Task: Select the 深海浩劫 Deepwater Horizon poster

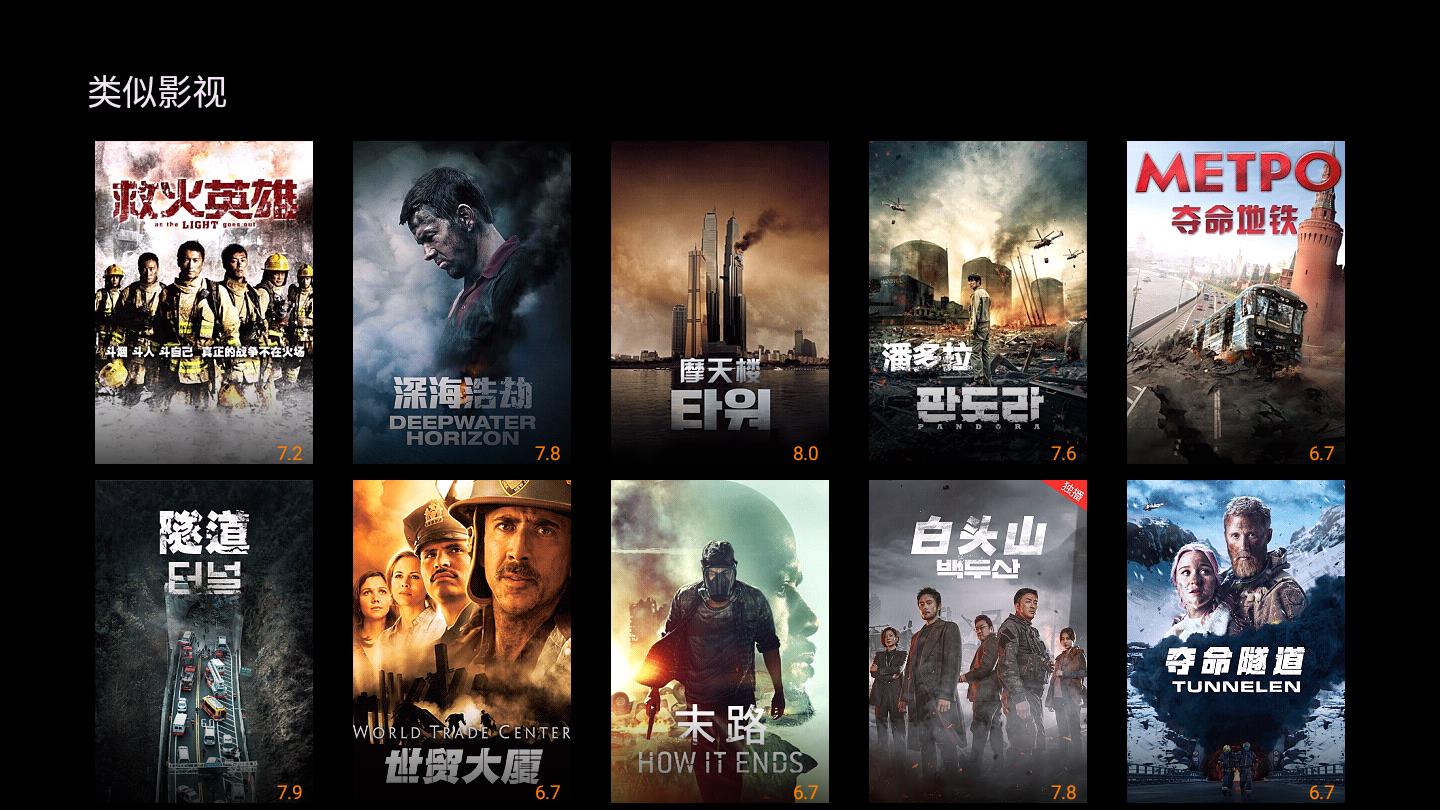Action: click(x=462, y=302)
